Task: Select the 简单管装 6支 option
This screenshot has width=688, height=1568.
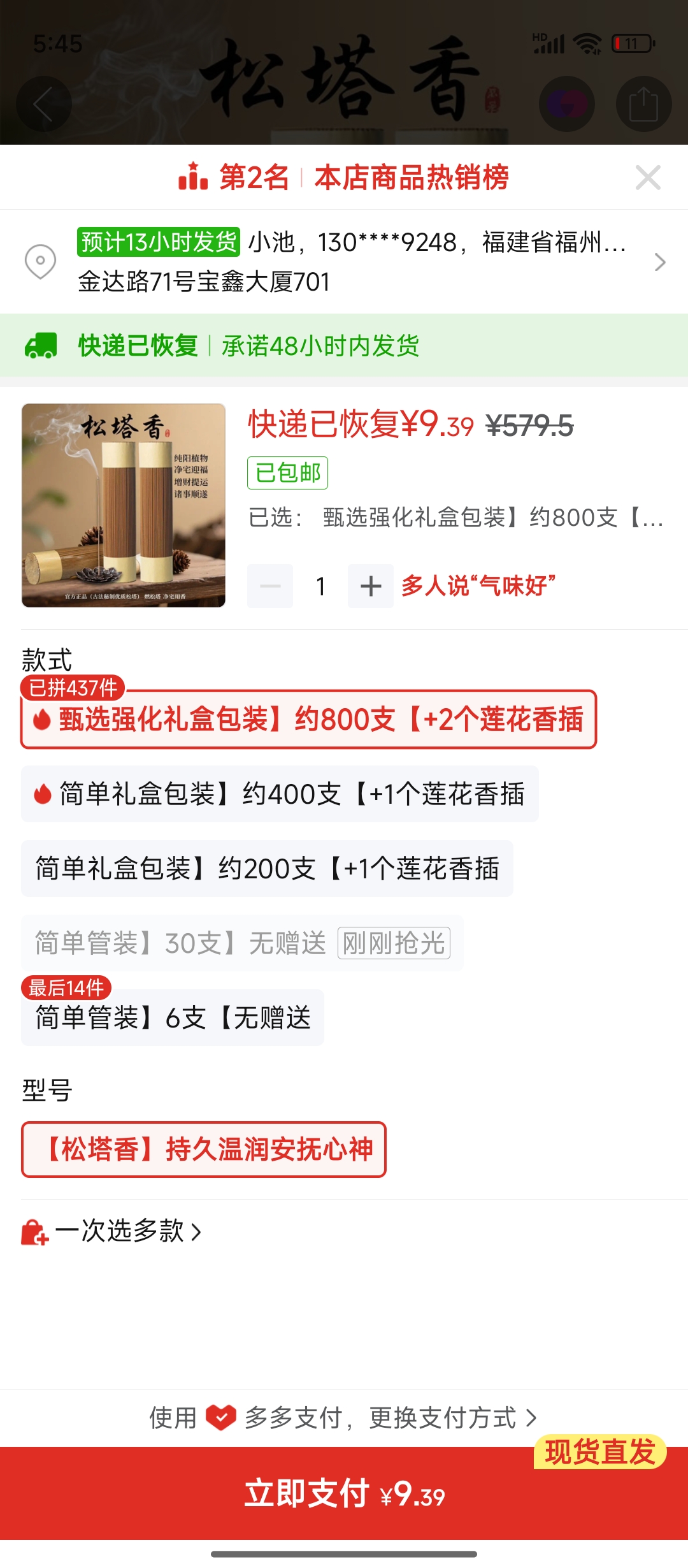Action: click(173, 1018)
